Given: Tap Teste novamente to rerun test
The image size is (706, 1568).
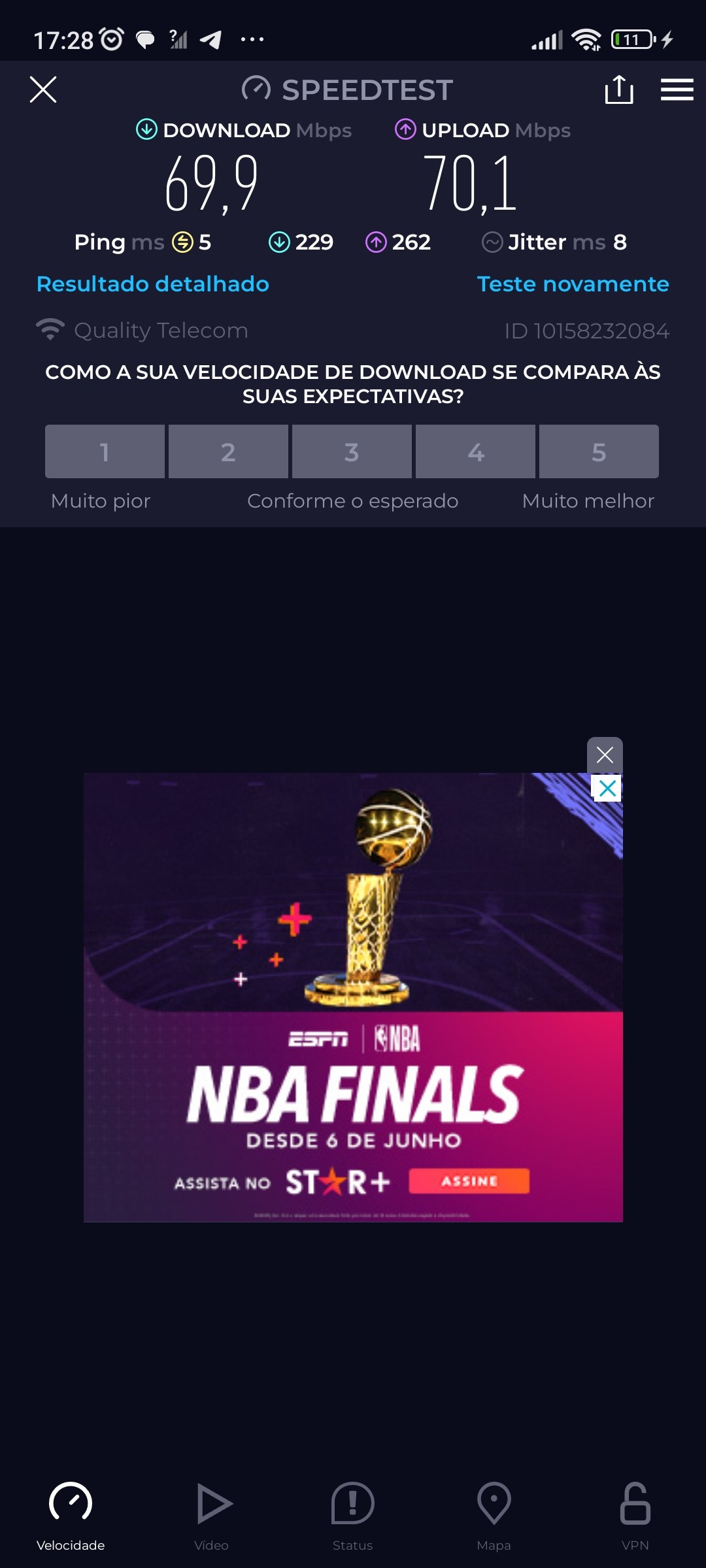Looking at the screenshot, I should tap(573, 284).
